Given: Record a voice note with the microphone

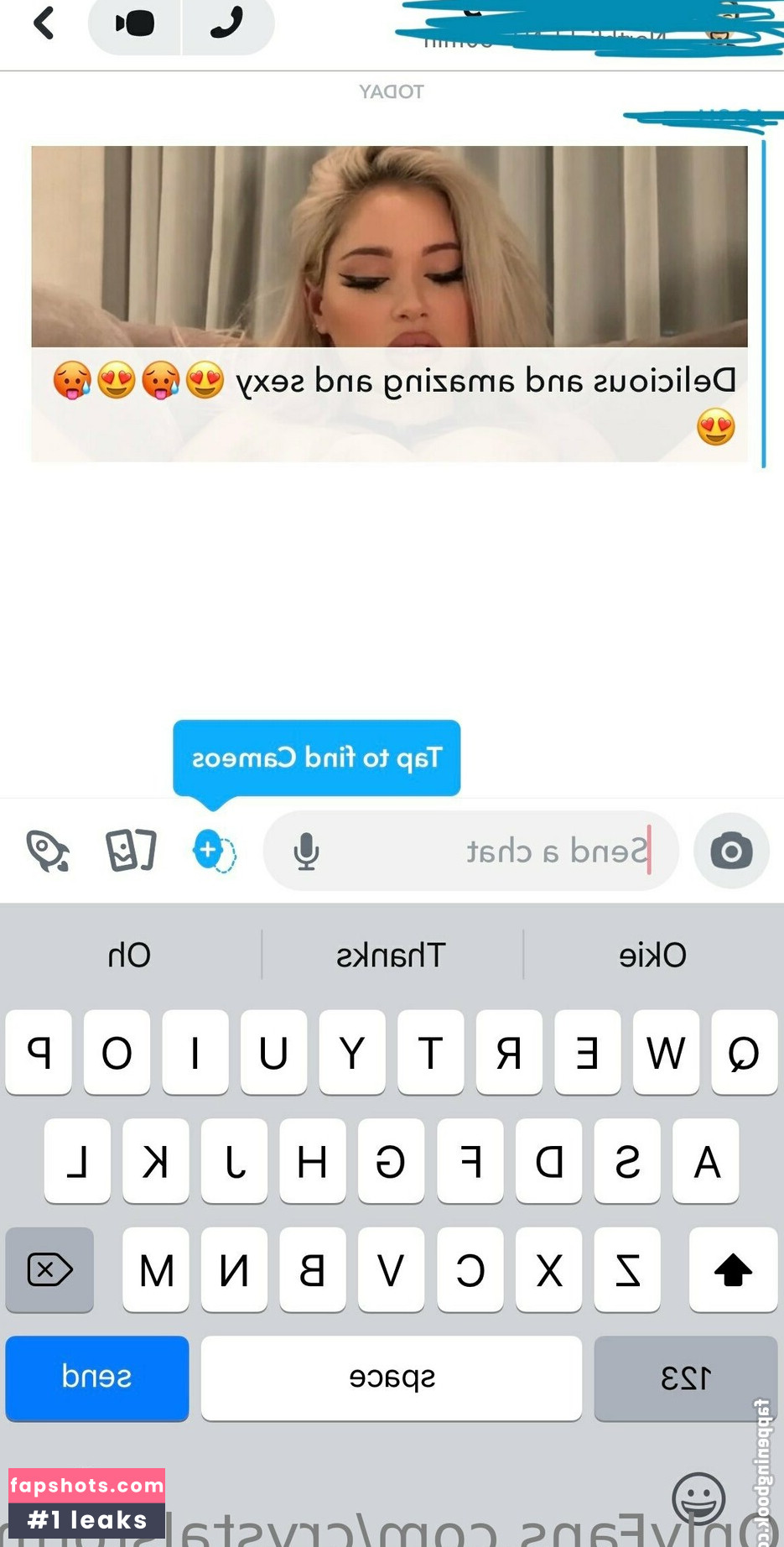Looking at the screenshot, I should [x=306, y=852].
